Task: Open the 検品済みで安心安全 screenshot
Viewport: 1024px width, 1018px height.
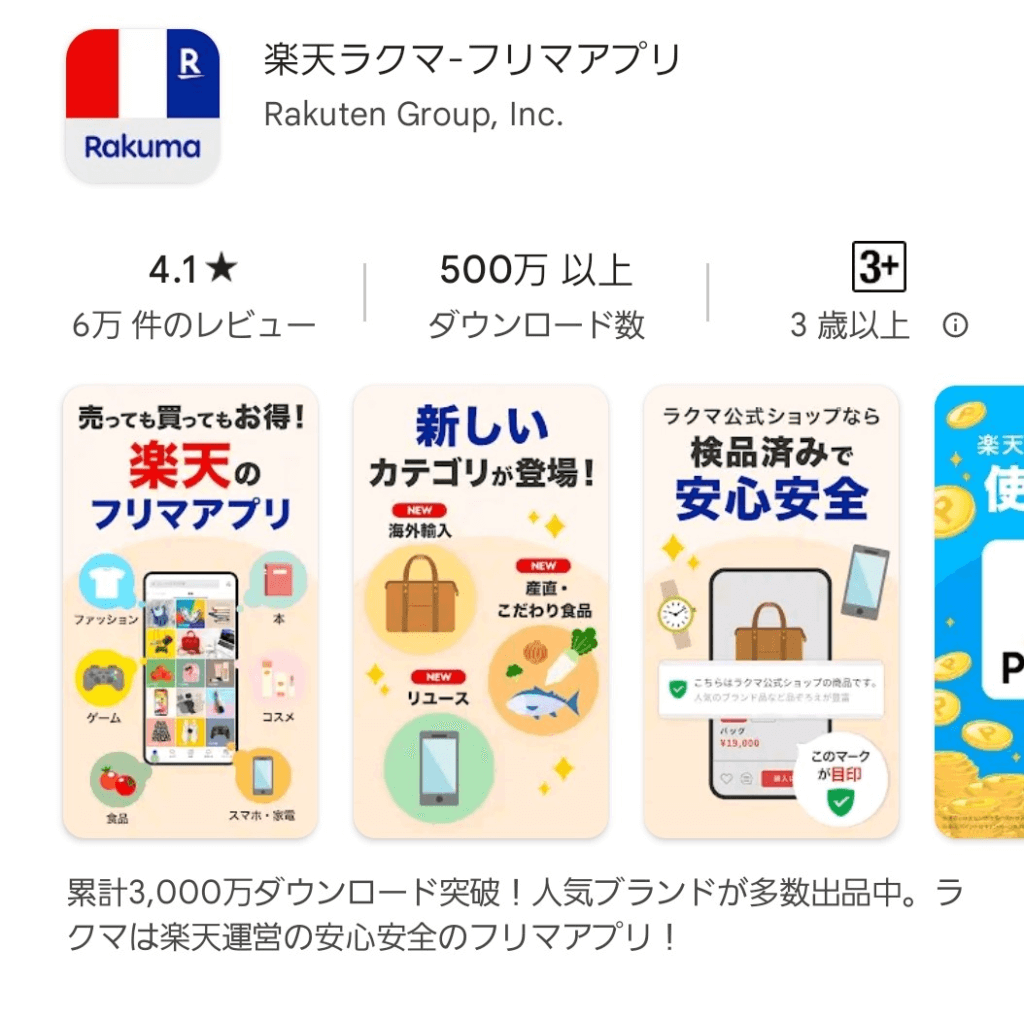Action: [x=770, y=611]
